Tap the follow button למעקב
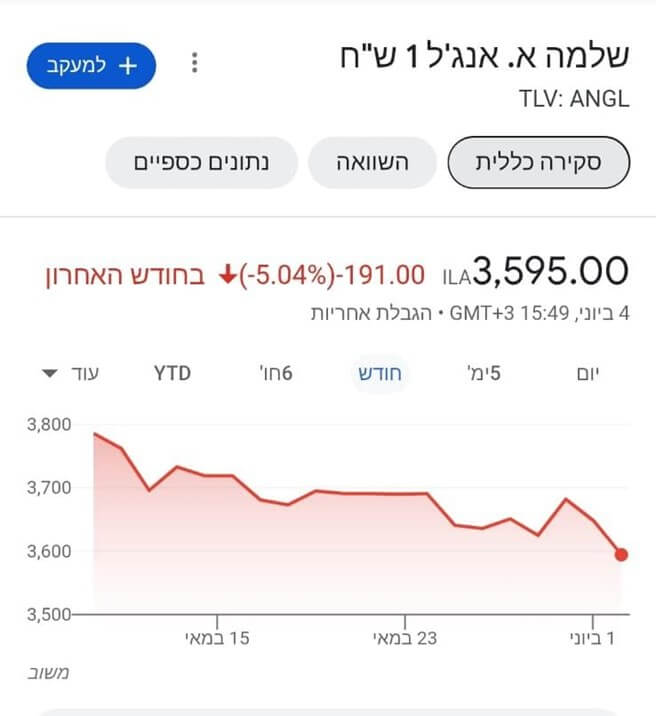The height and width of the screenshot is (716, 656). [x=93, y=64]
